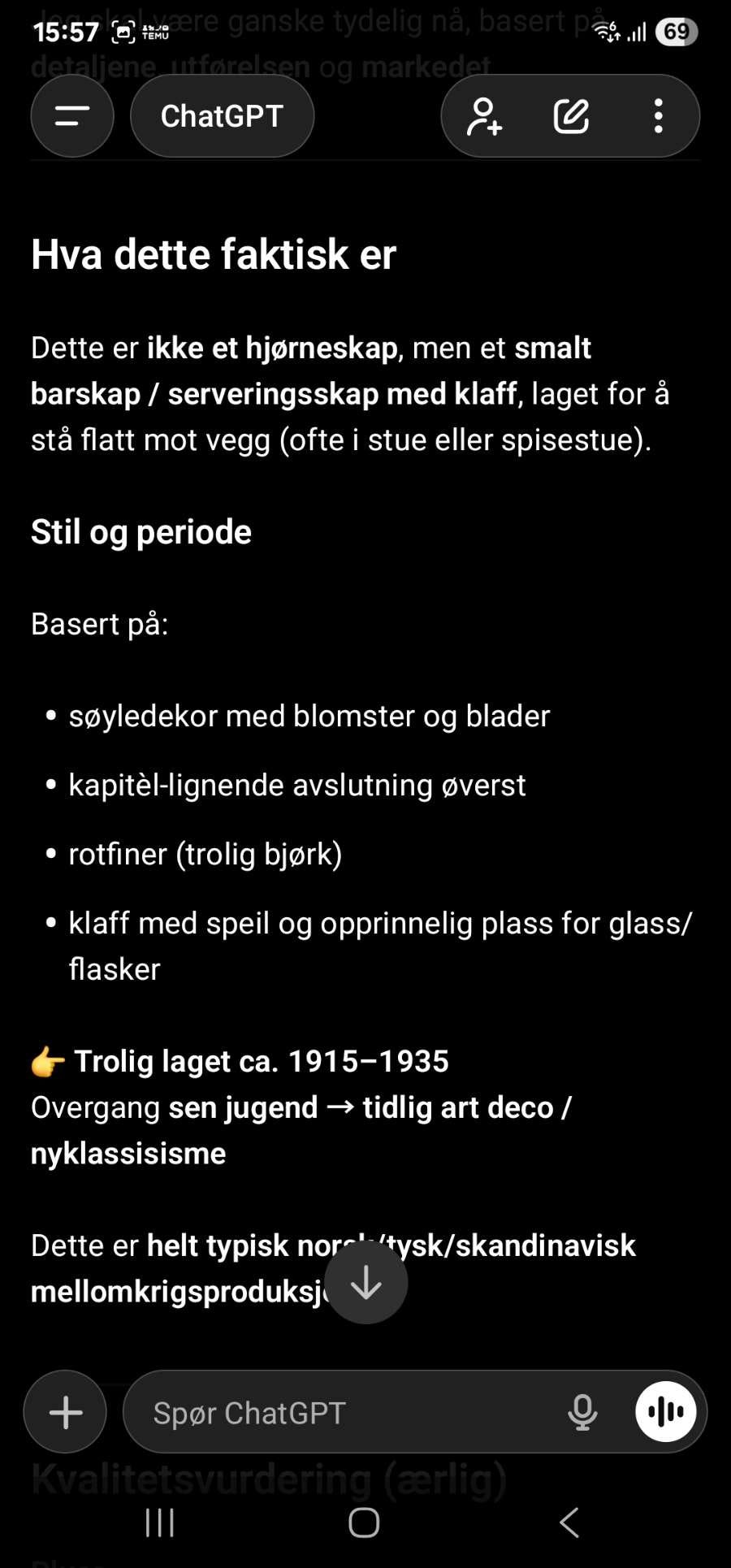Tap the microphone for voice input

pyautogui.click(x=582, y=1411)
